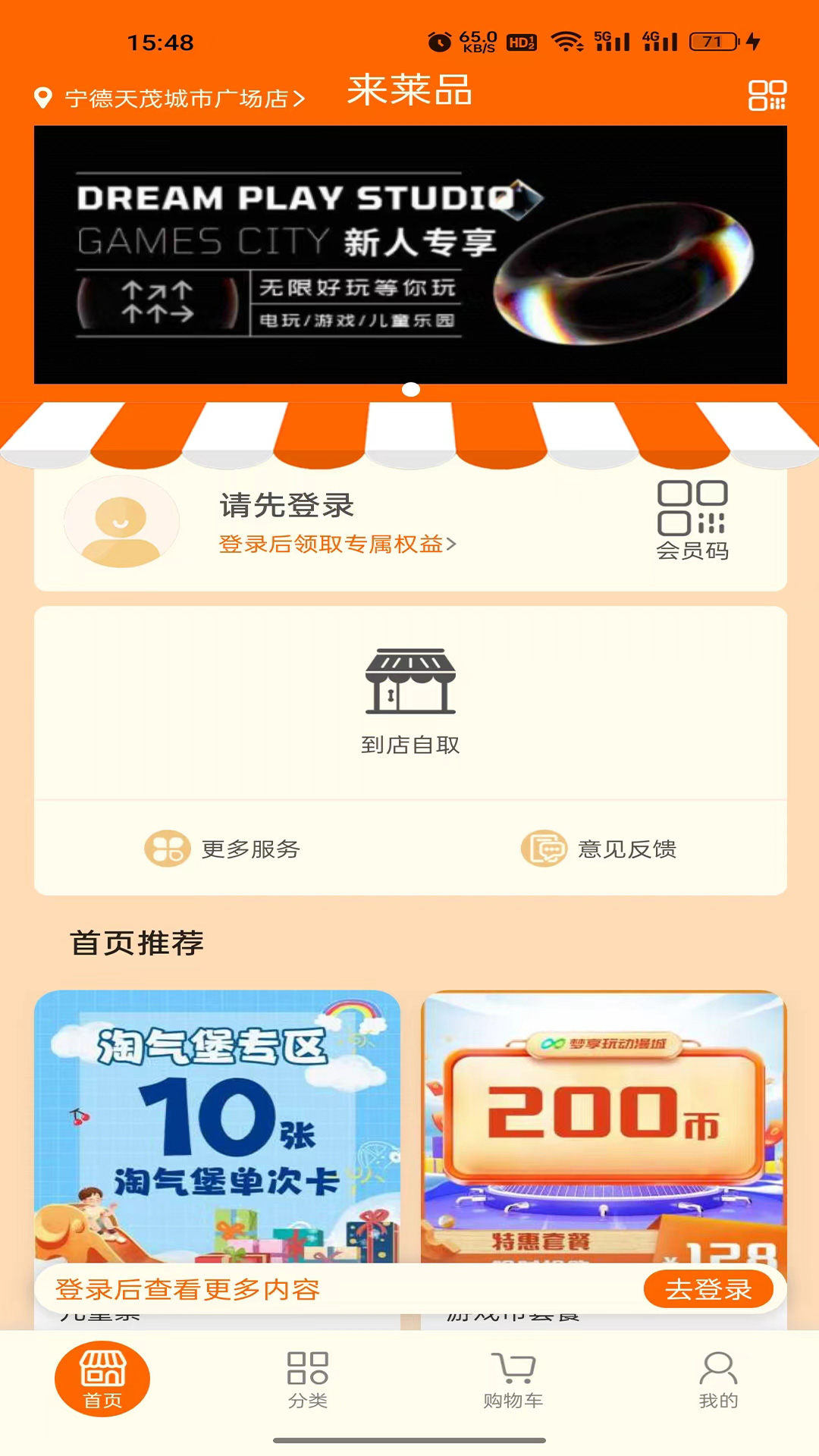Open 更多服务

click(x=223, y=849)
